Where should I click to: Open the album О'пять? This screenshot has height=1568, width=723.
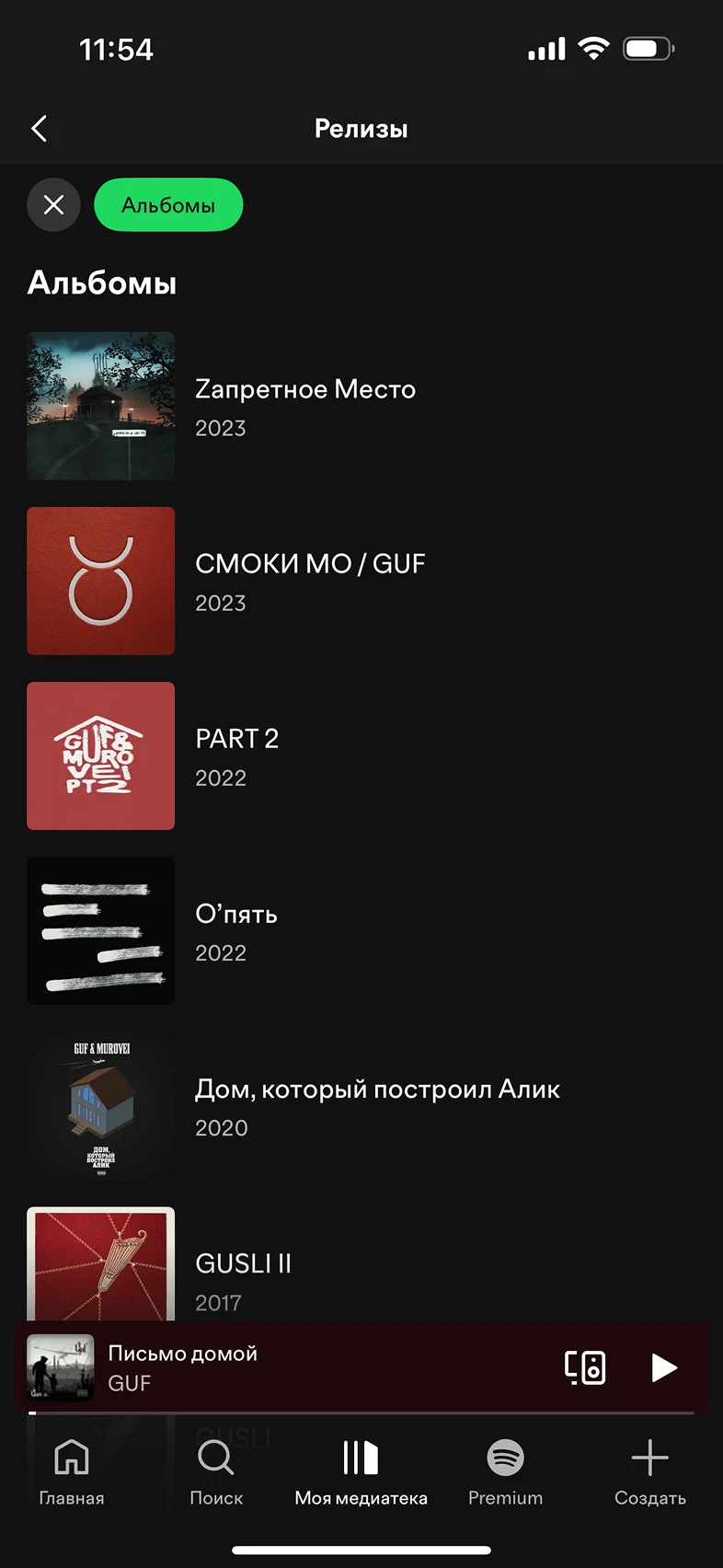235,930
